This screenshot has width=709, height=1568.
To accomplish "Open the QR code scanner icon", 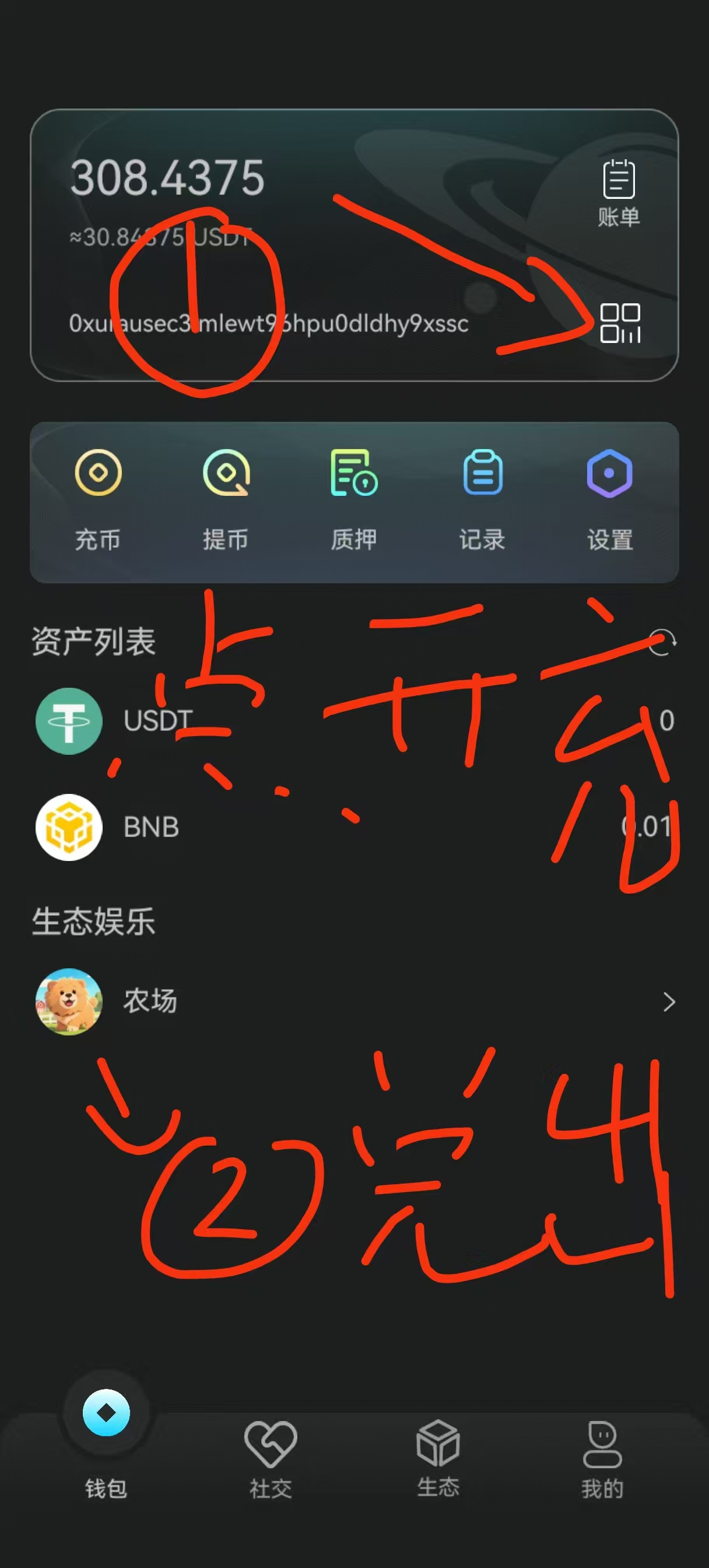I will click(x=620, y=323).
